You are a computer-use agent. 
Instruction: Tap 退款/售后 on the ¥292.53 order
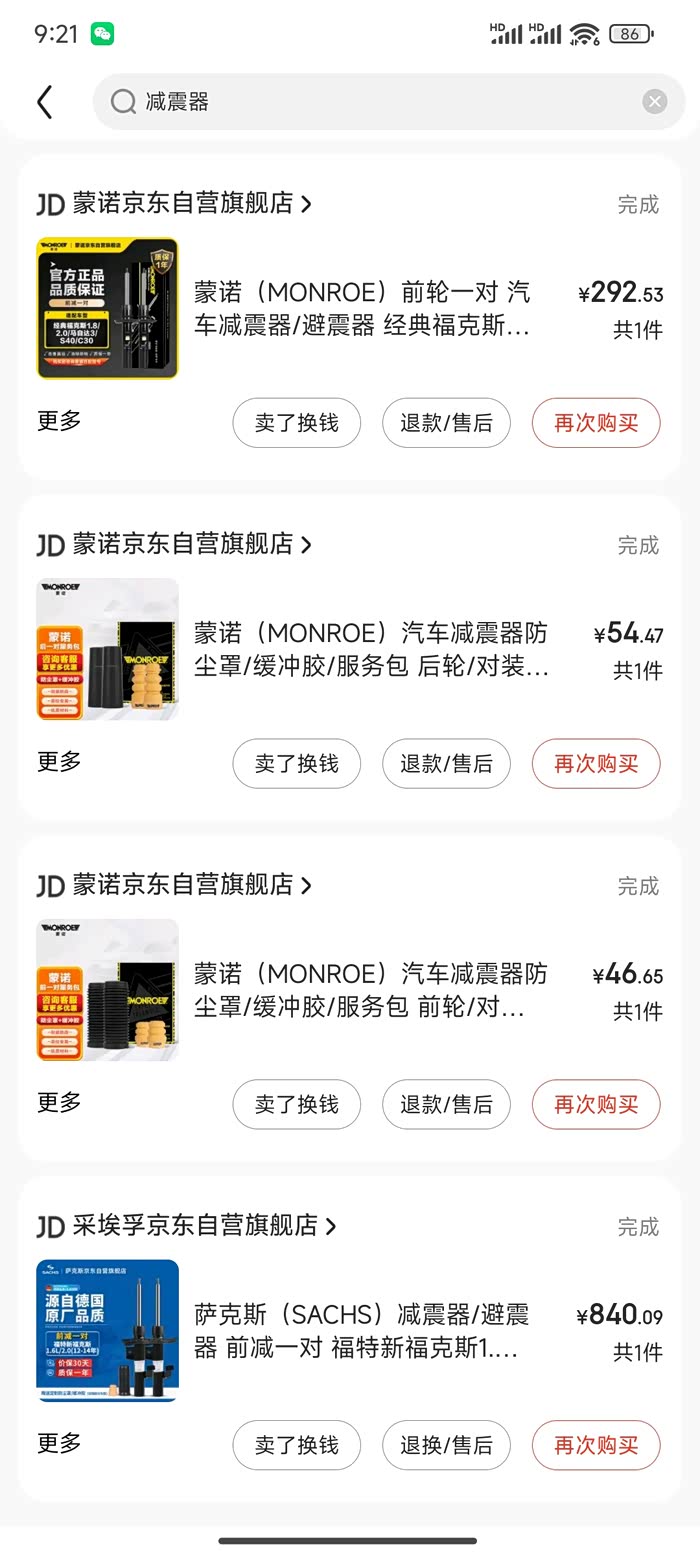(x=446, y=423)
